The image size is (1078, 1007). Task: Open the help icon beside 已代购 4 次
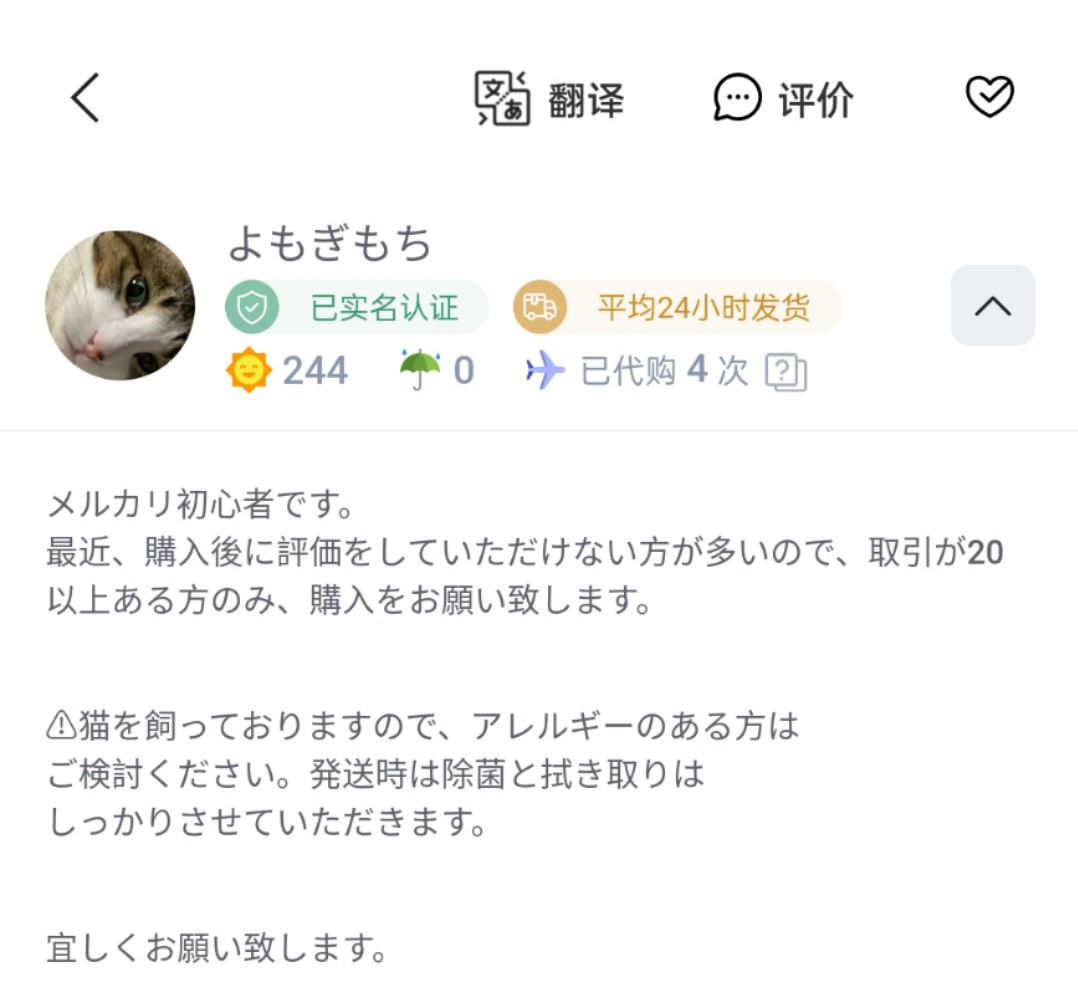click(786, 373)
